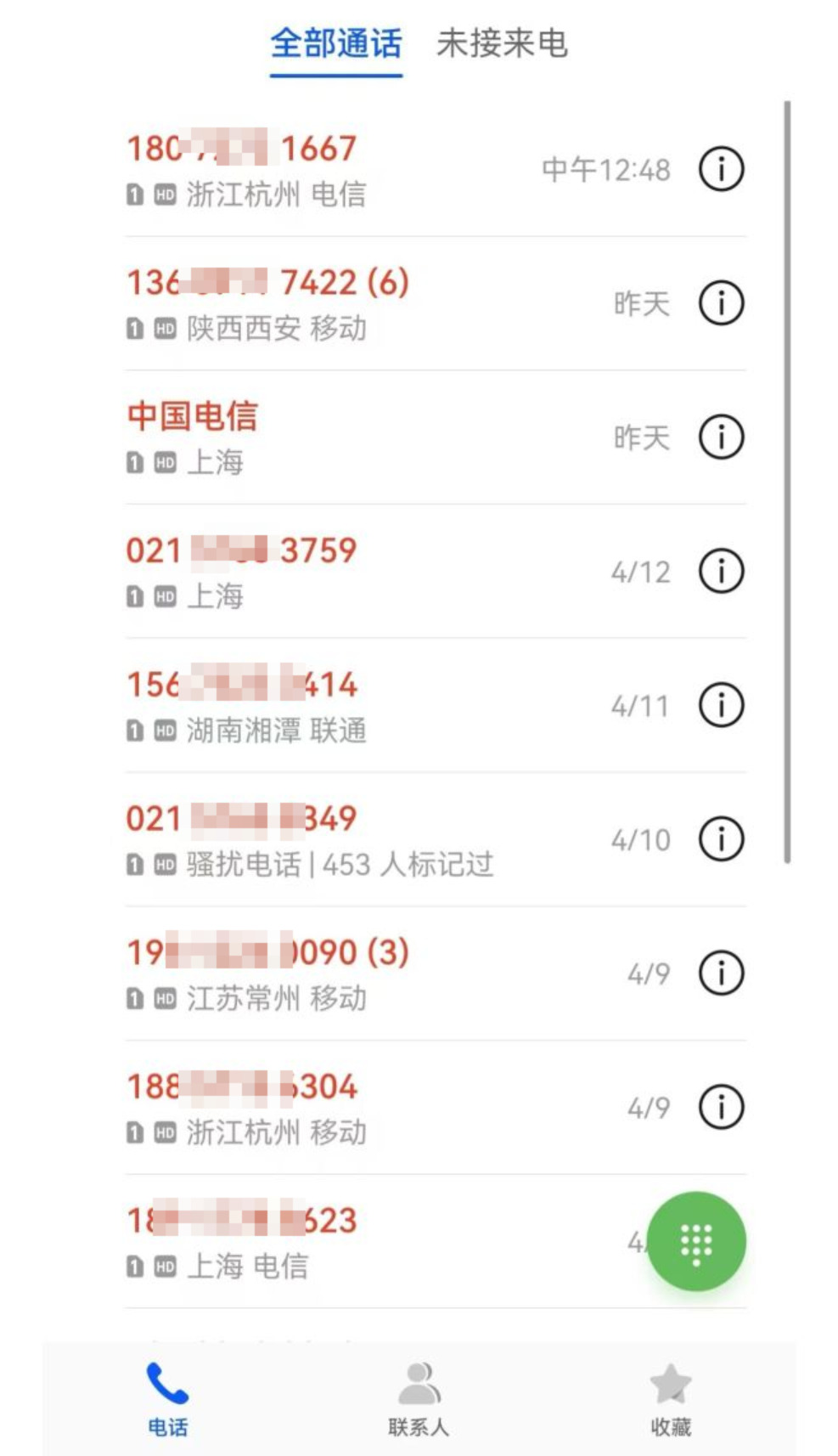View info for the 湖南湘潭 联通 call
Image resolution: width=838 pixels, height=1456 pixels.
(721, 705)
